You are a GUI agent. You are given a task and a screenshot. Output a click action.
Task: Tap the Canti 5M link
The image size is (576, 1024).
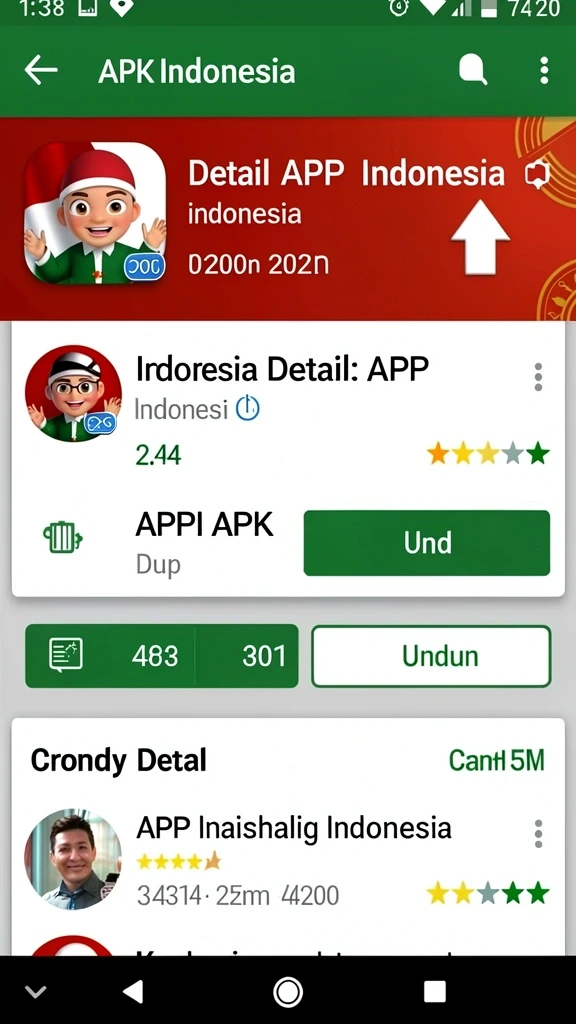[x=496, y=760]
